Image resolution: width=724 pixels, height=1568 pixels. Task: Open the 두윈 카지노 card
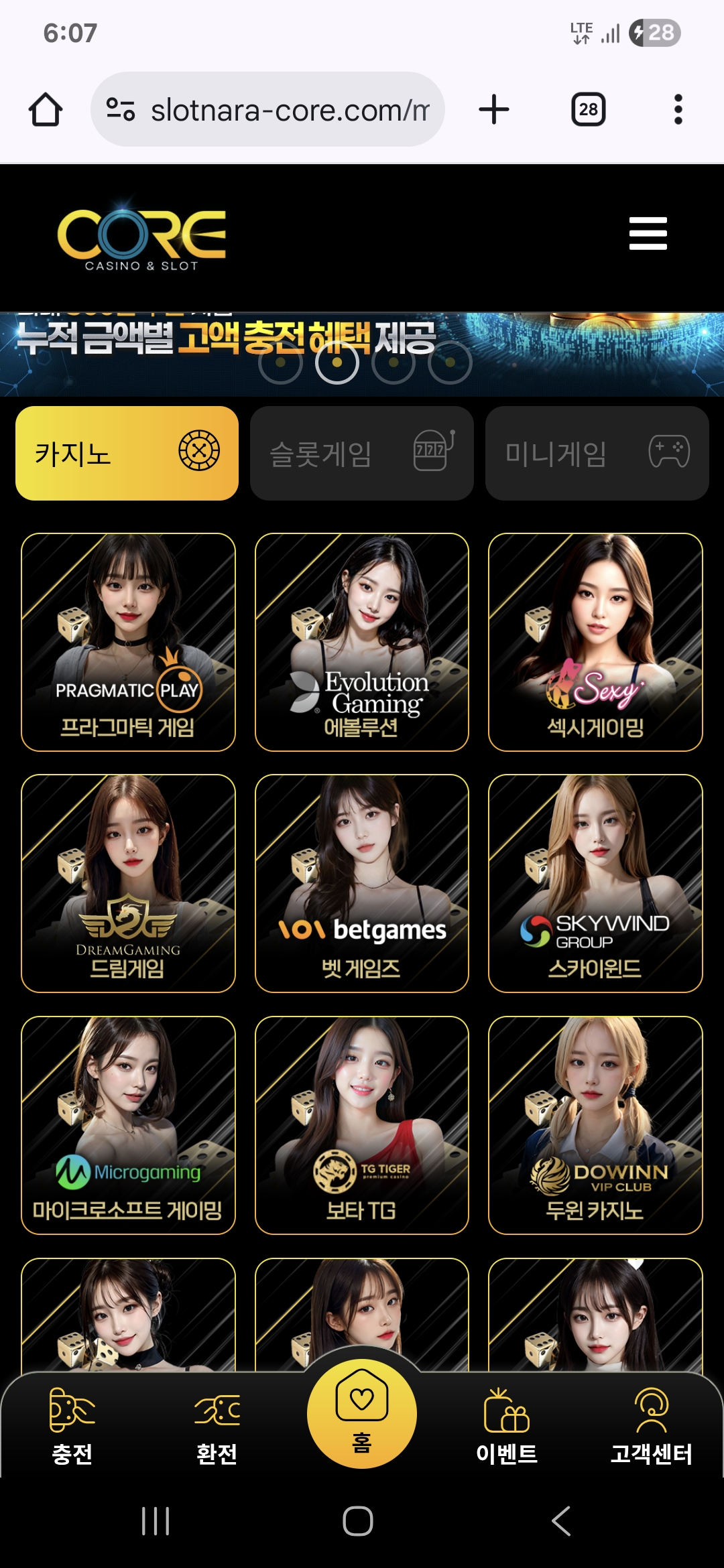point(595,1125)
